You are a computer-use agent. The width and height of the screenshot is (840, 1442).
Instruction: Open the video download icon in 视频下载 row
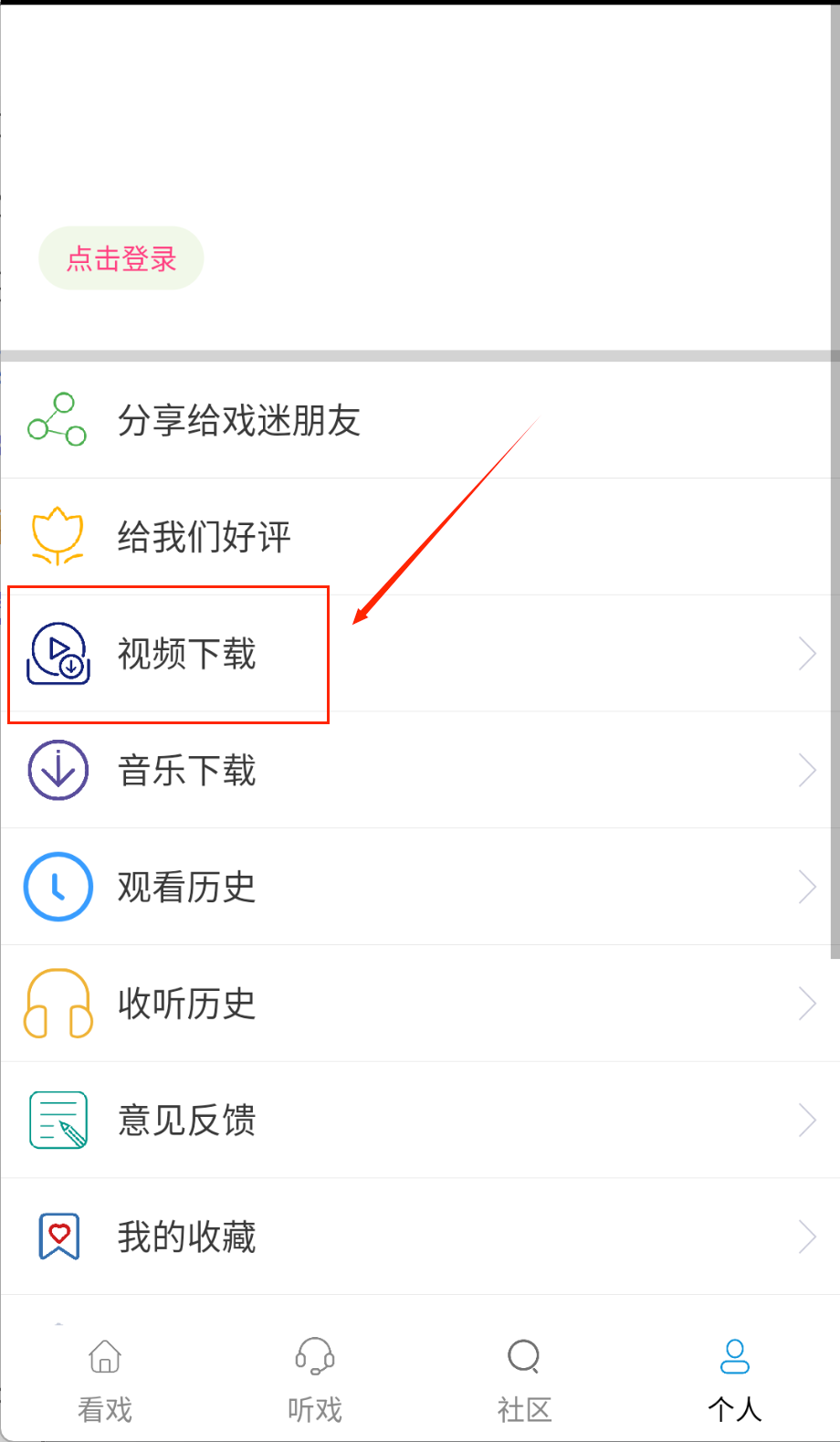[58, 654]
